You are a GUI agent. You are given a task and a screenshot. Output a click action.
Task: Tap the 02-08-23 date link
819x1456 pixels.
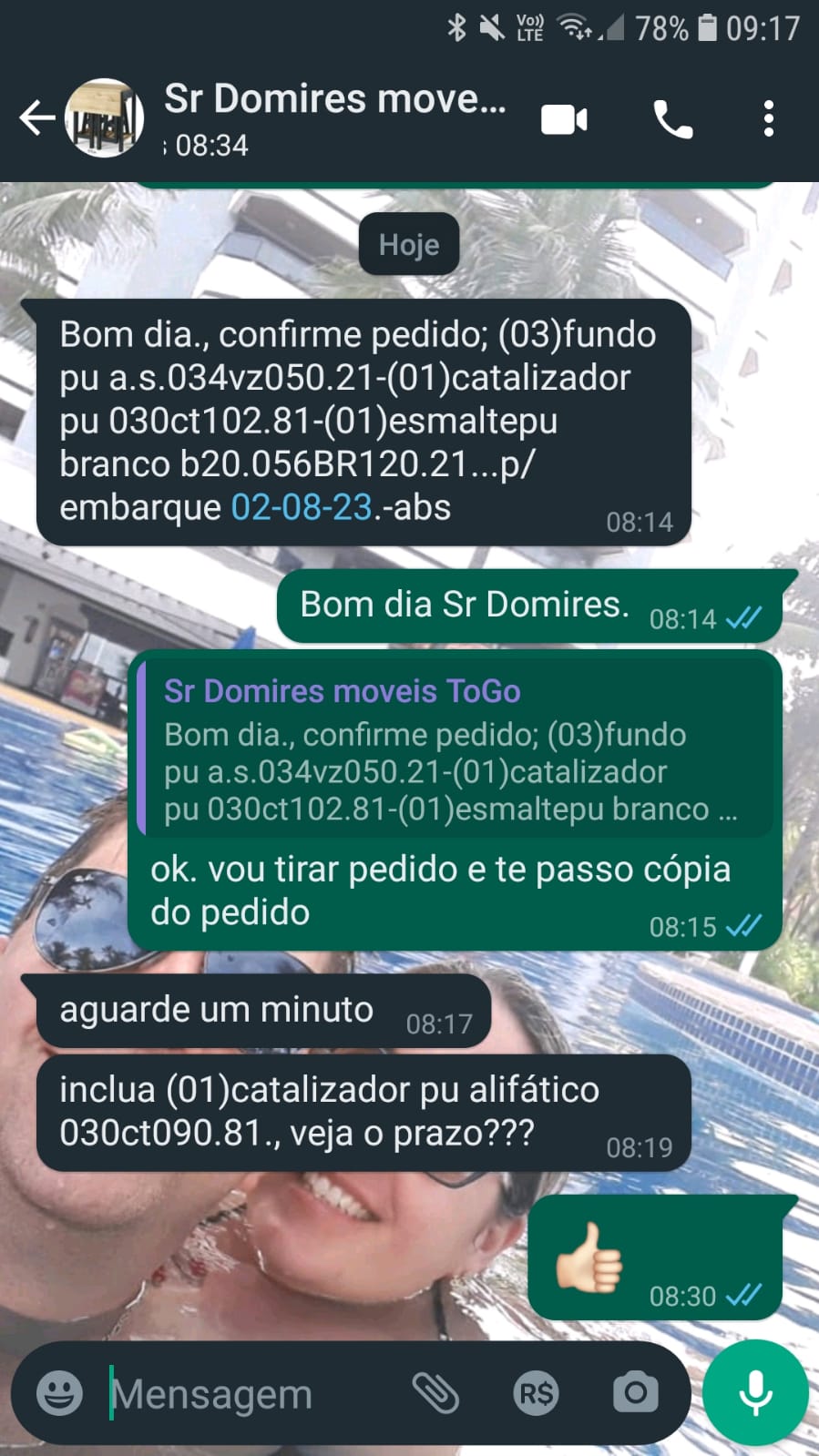click(x=302, y=507)
